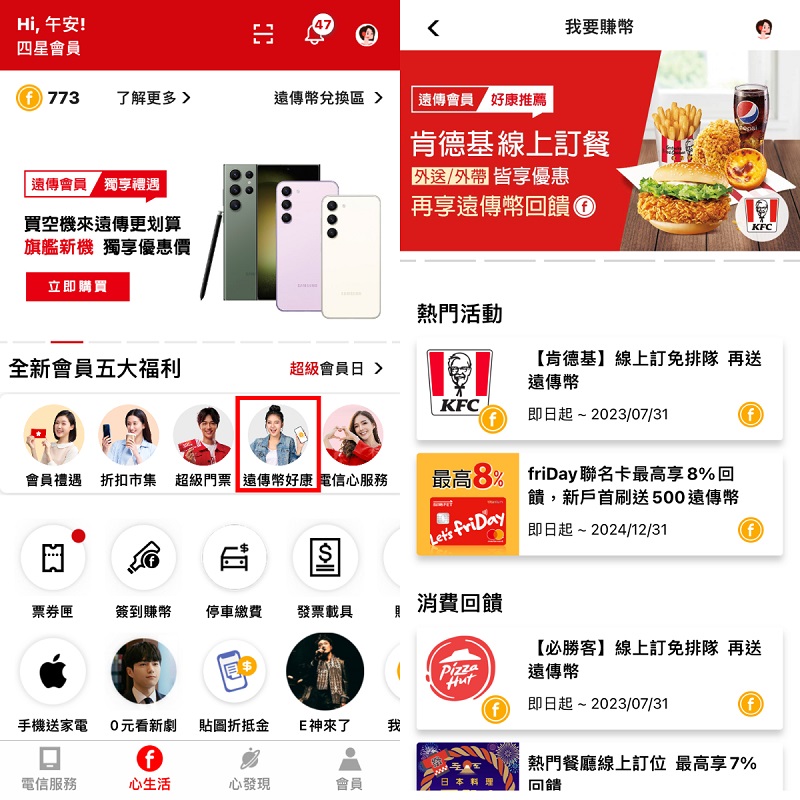Open 票券匣
Screen dimensions: 800x800
pyautogui.click(x=53, y=572)
